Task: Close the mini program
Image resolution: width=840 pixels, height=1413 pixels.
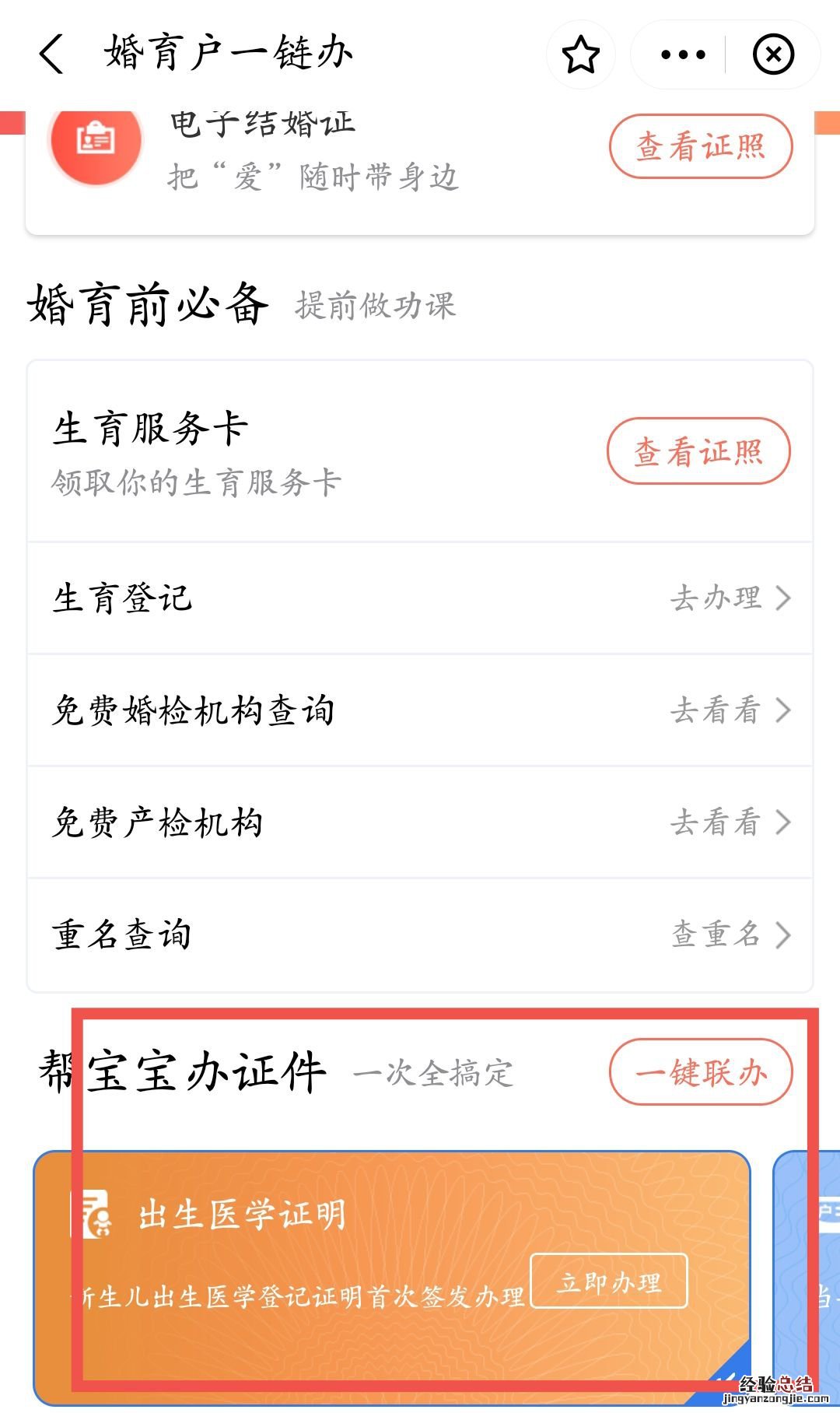Action: [773, 55]
